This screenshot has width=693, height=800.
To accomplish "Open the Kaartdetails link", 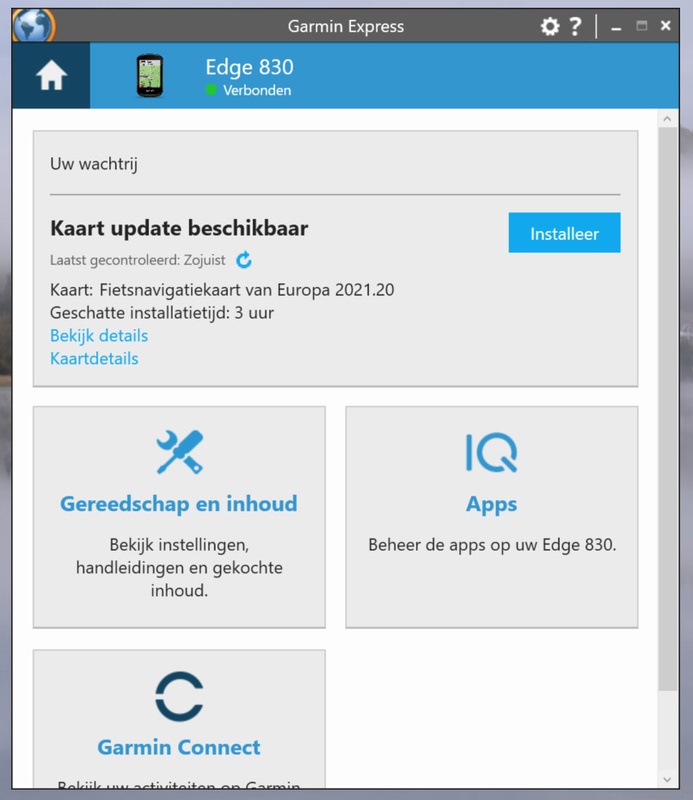I will coord(94,358).
